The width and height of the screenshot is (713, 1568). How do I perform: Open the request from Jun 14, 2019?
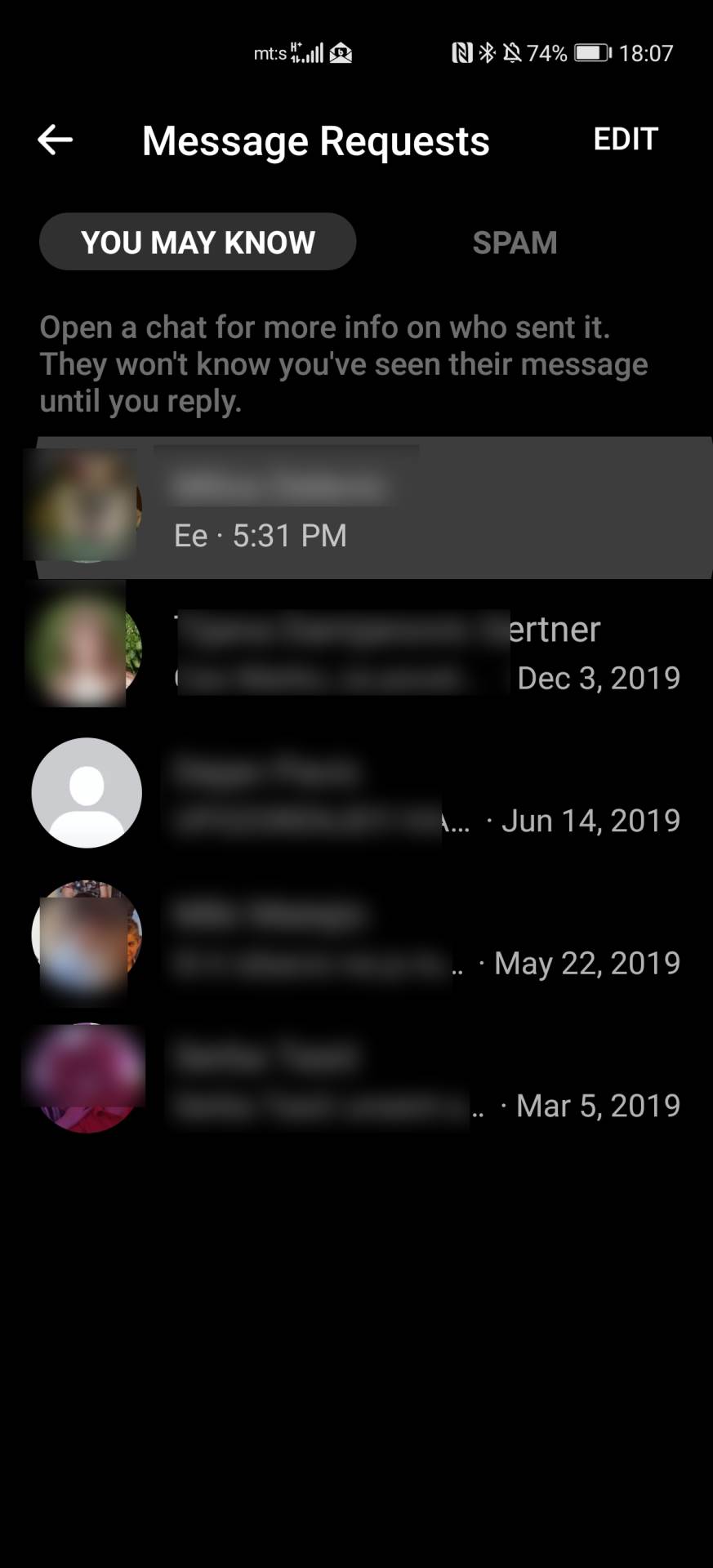(x=368, y=794)
